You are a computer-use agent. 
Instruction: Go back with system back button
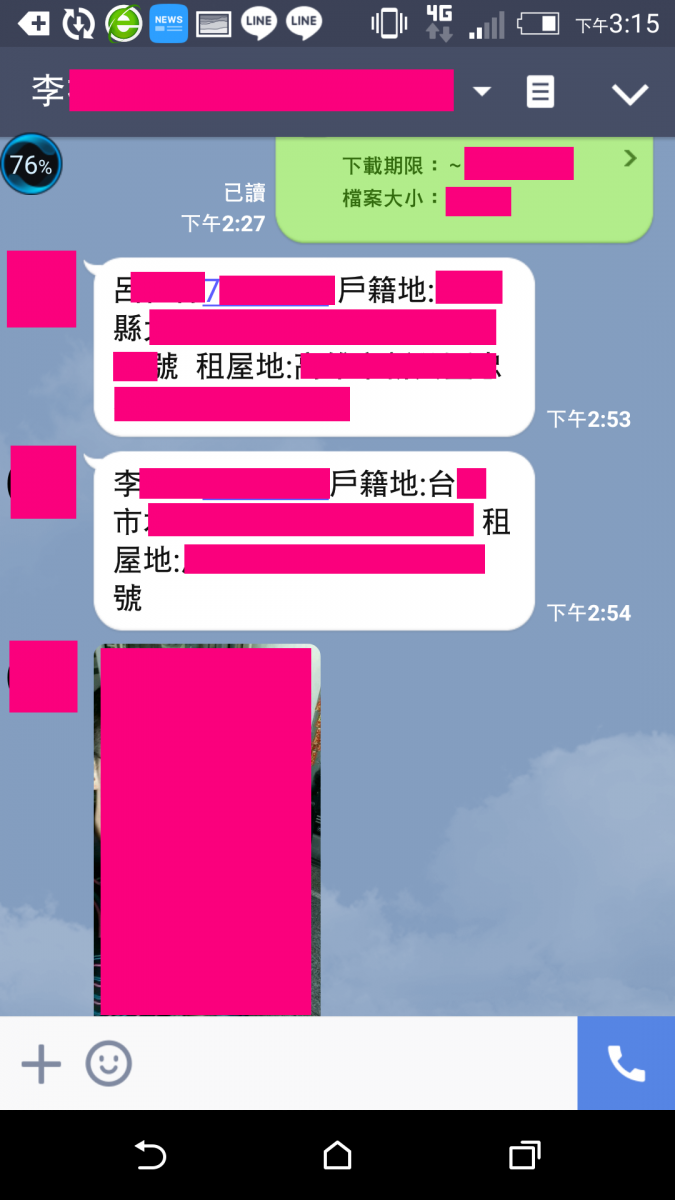150,1156
